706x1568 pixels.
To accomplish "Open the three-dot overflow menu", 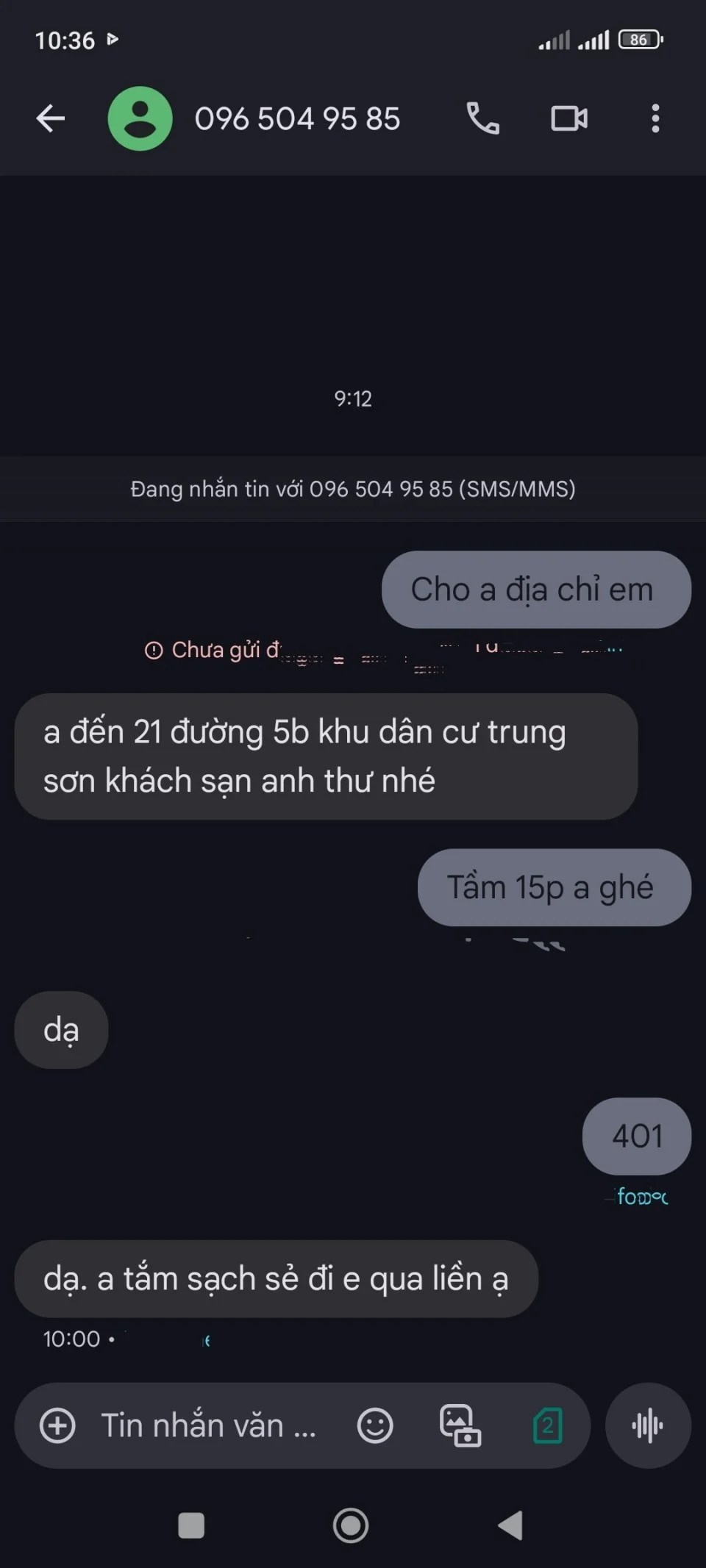I will (655, 118).
